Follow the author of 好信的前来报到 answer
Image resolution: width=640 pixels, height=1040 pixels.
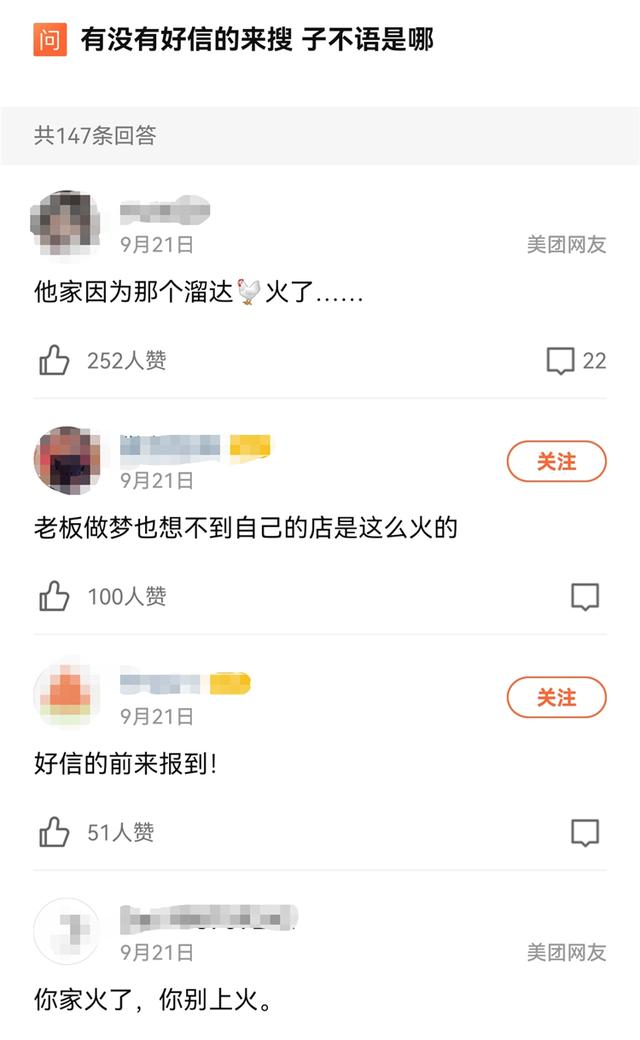point(556,697)
